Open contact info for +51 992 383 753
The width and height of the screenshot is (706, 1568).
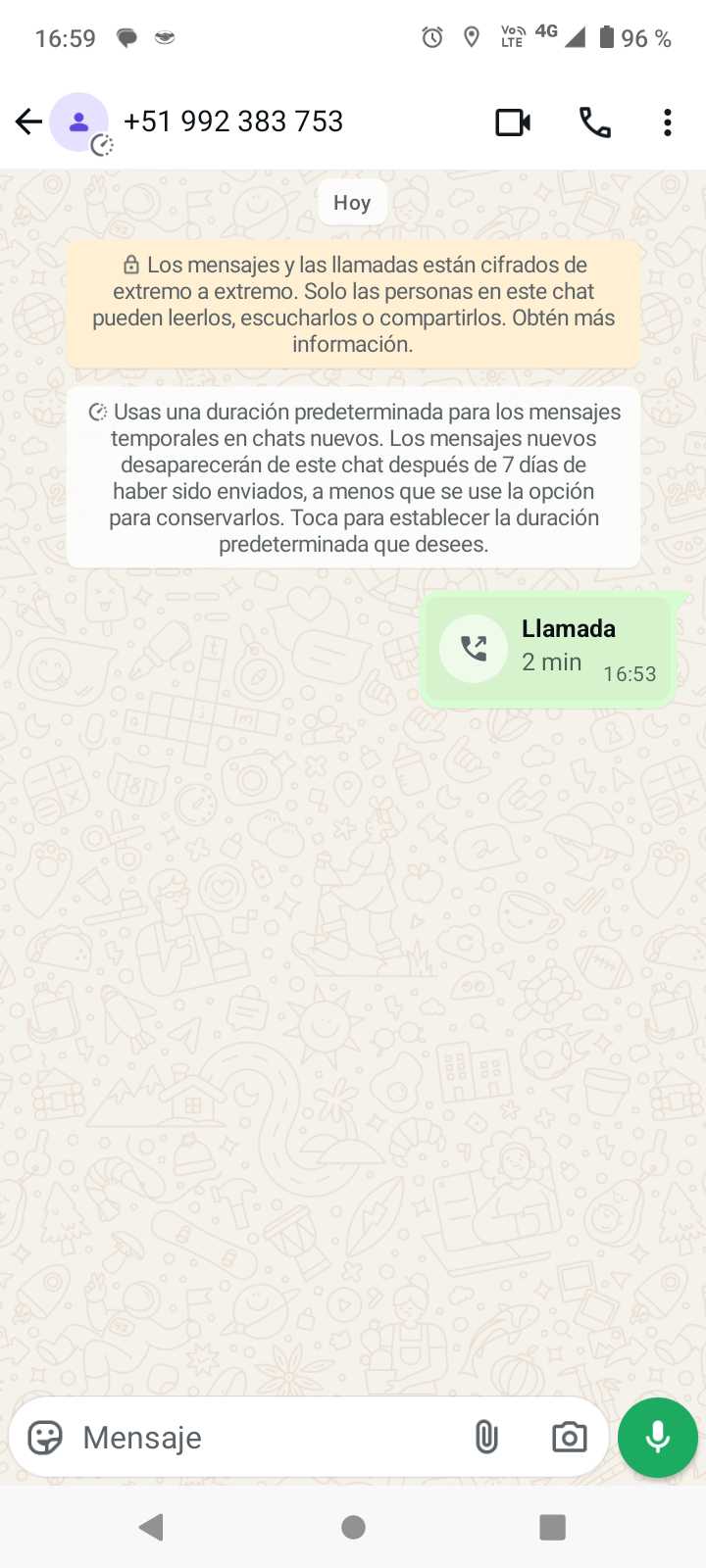(x=233, y=122)
